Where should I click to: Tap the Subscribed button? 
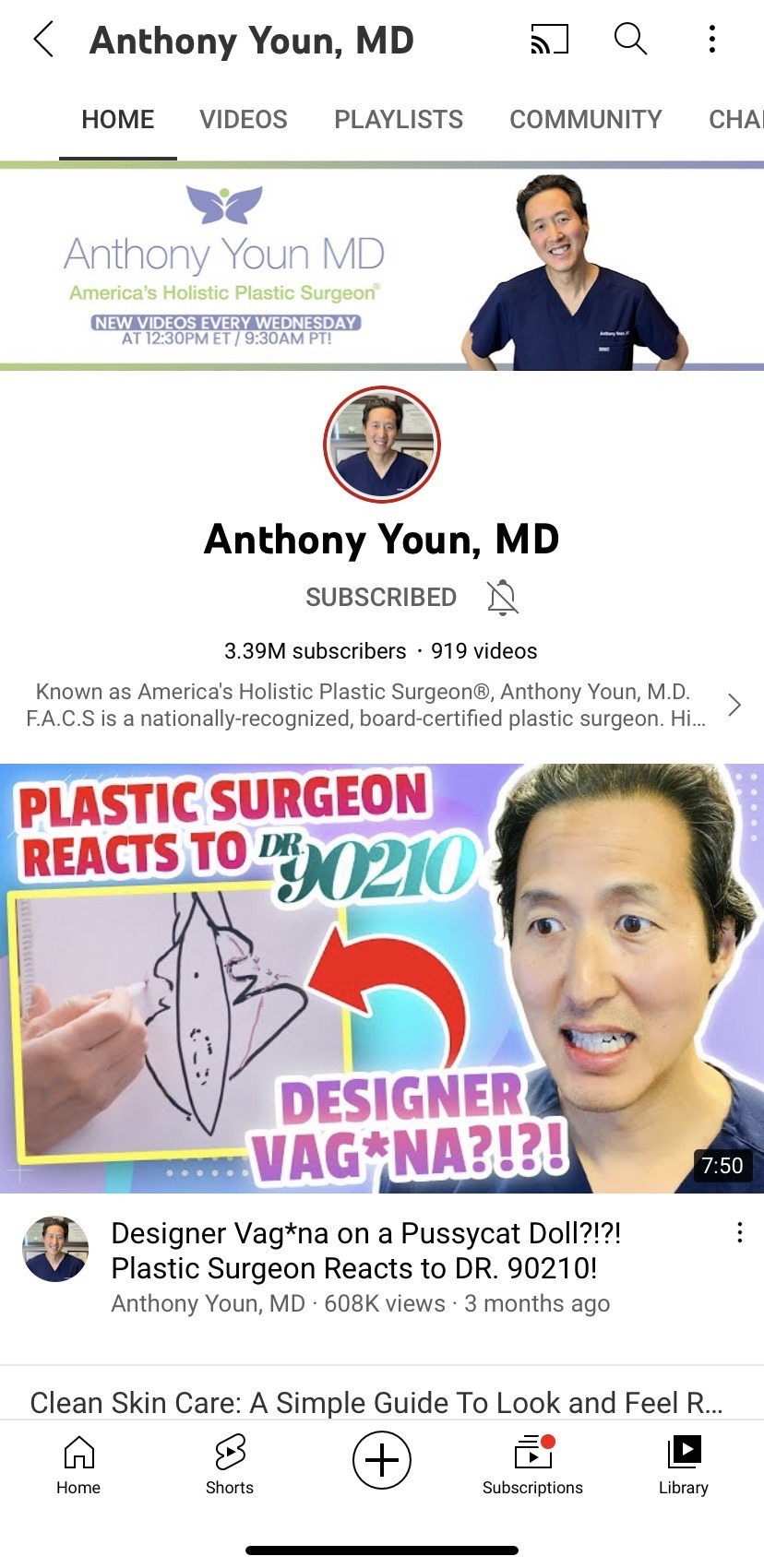pos(381,598)
